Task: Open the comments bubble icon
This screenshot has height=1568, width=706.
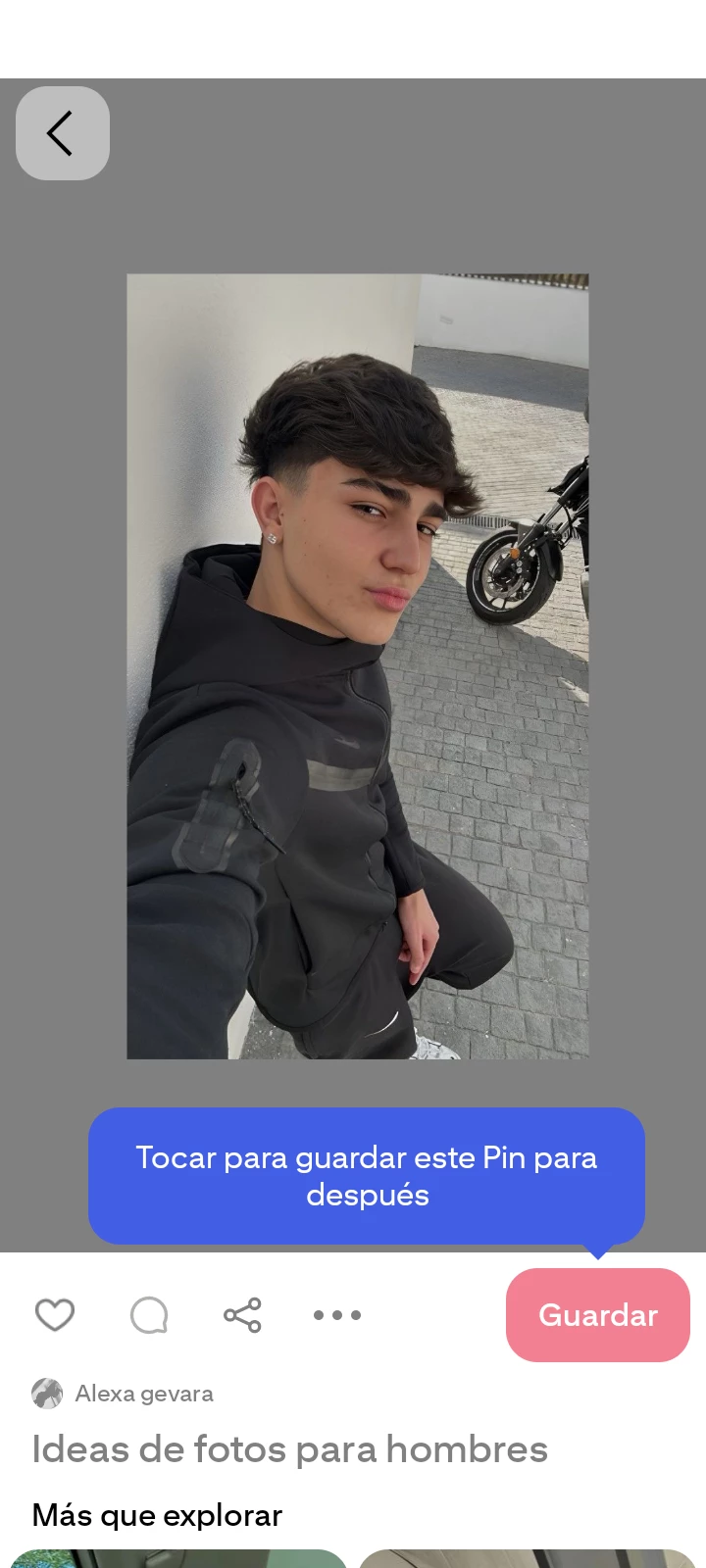Action: pyautogui.click(x=149, y=1315)
